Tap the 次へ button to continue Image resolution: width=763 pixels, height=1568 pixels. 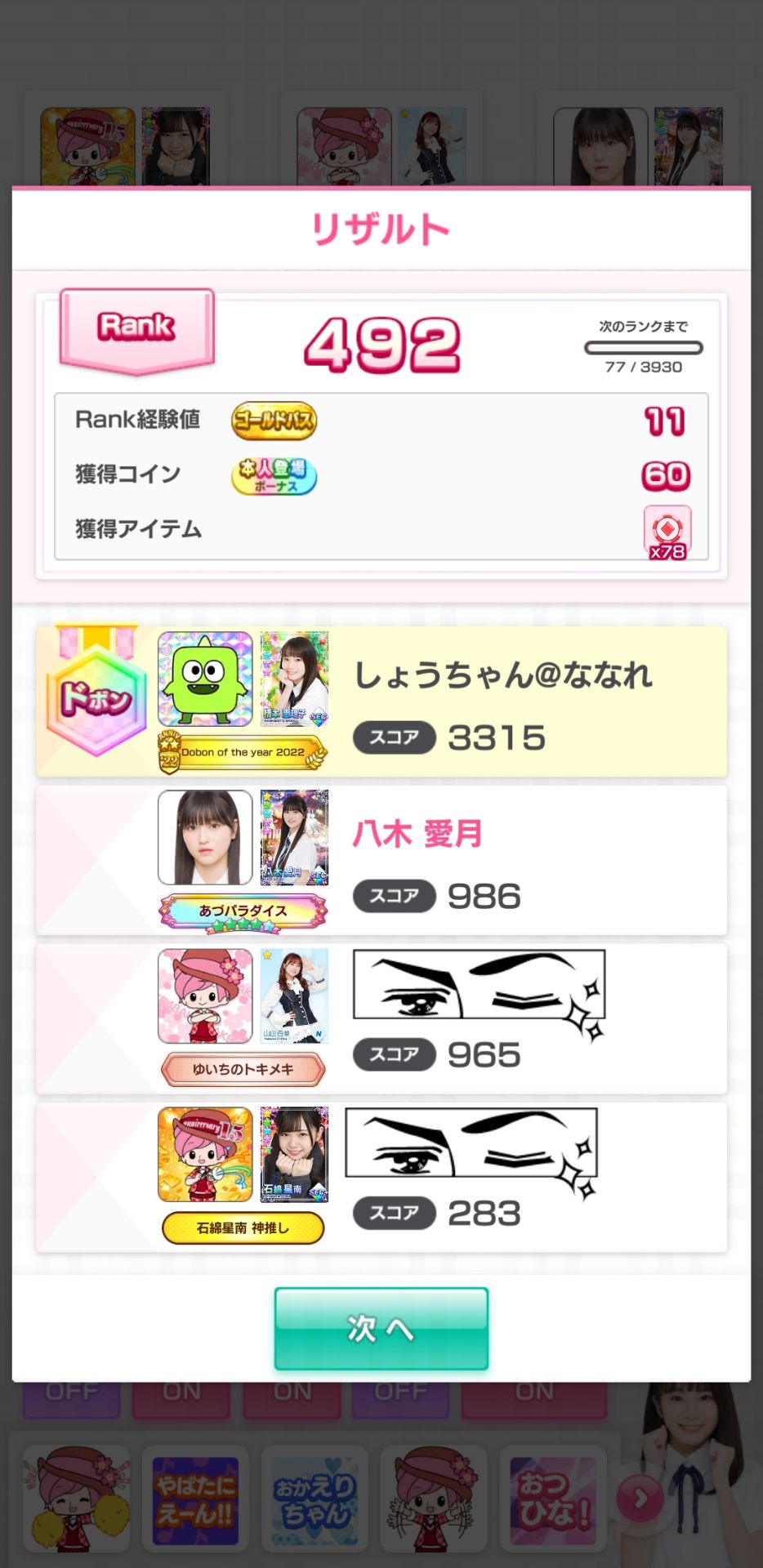click(381, 1329)
